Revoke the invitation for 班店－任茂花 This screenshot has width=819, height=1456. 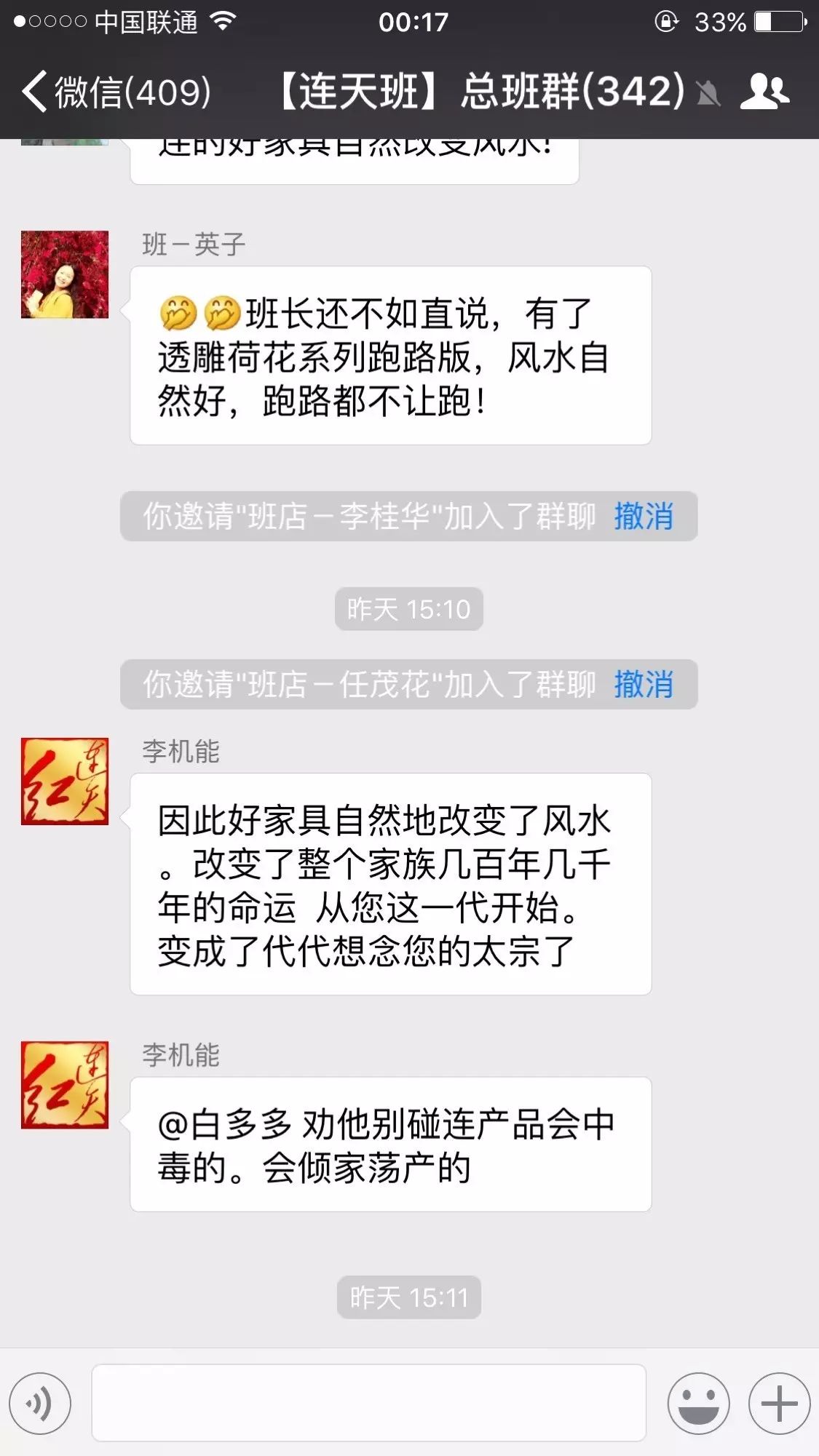click(643, 685)
